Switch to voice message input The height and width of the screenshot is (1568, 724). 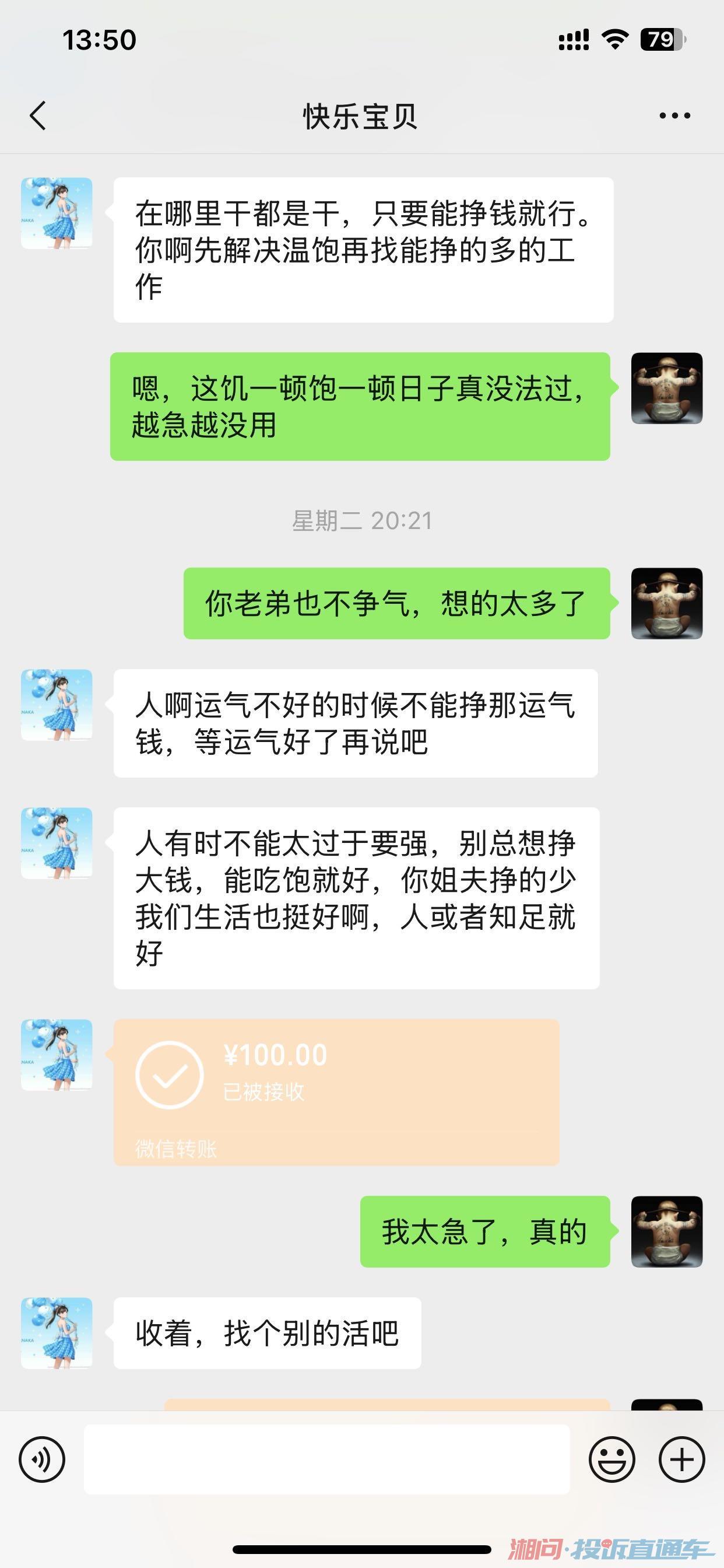click(x=41, y=1459)
